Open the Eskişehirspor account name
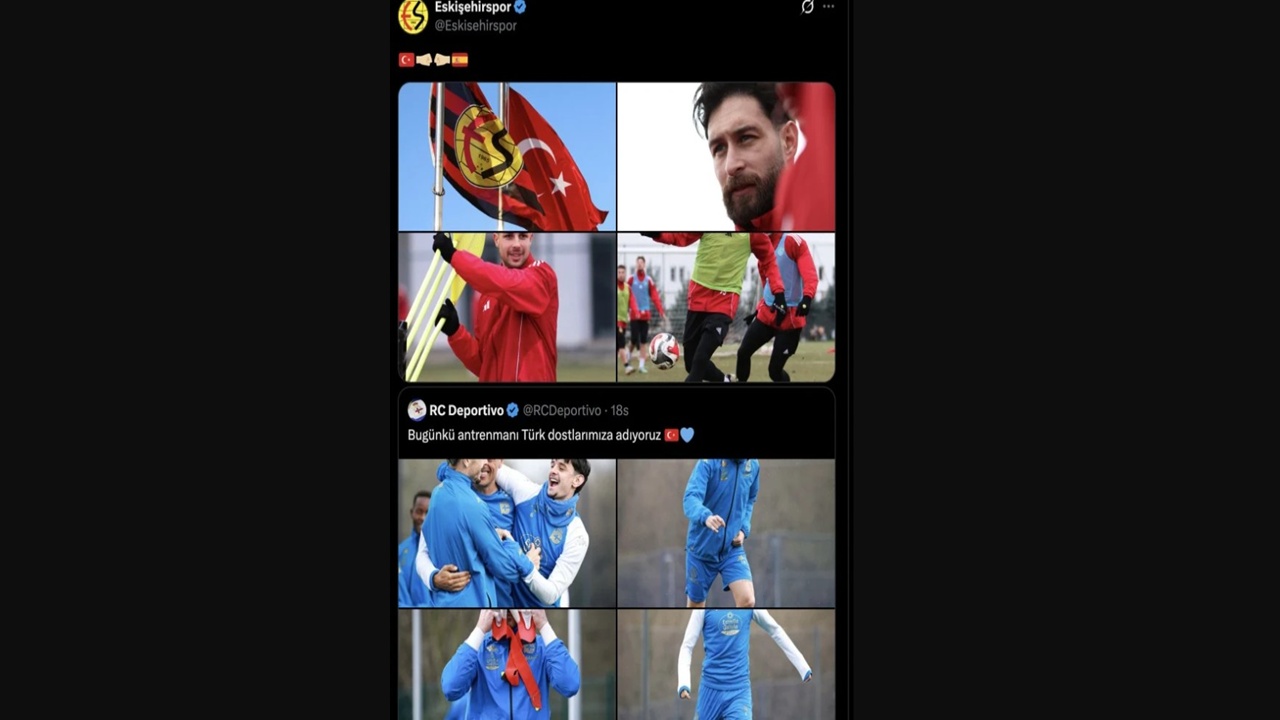The width and height of the screenshot is (1280, 720). pyautogui.click(x=472, y=7)
